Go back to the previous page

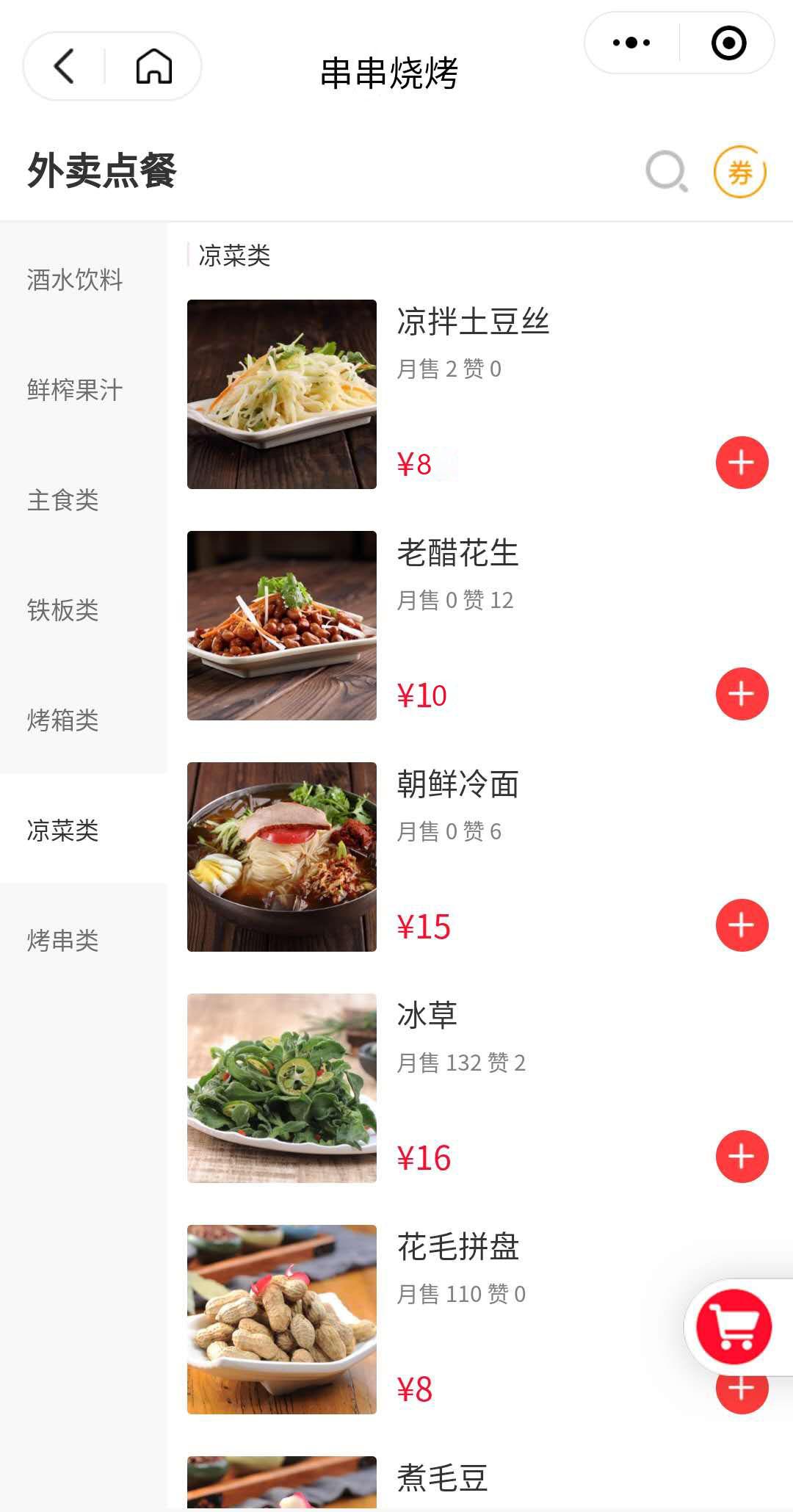click(65, 67)
